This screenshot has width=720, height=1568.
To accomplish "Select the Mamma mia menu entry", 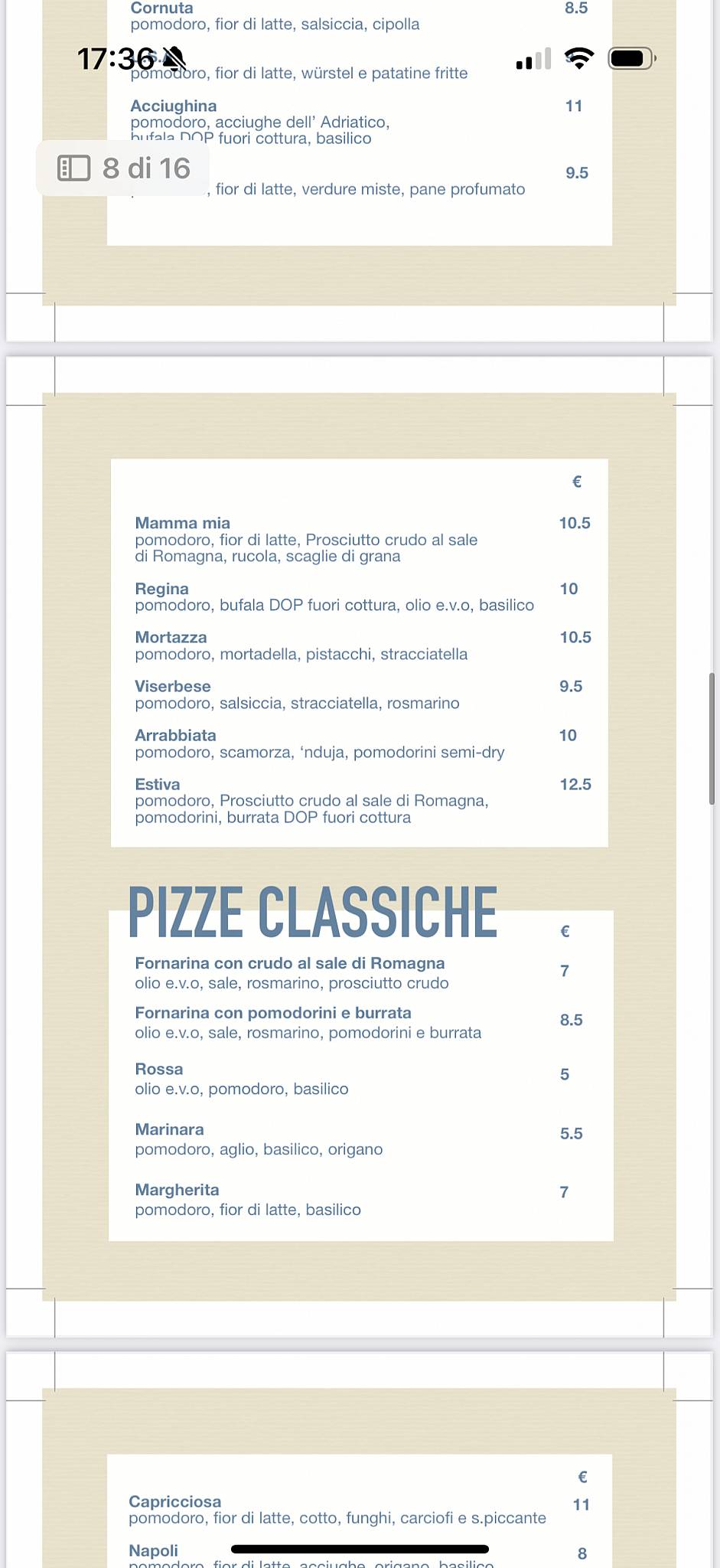I will tap(182, 523).
